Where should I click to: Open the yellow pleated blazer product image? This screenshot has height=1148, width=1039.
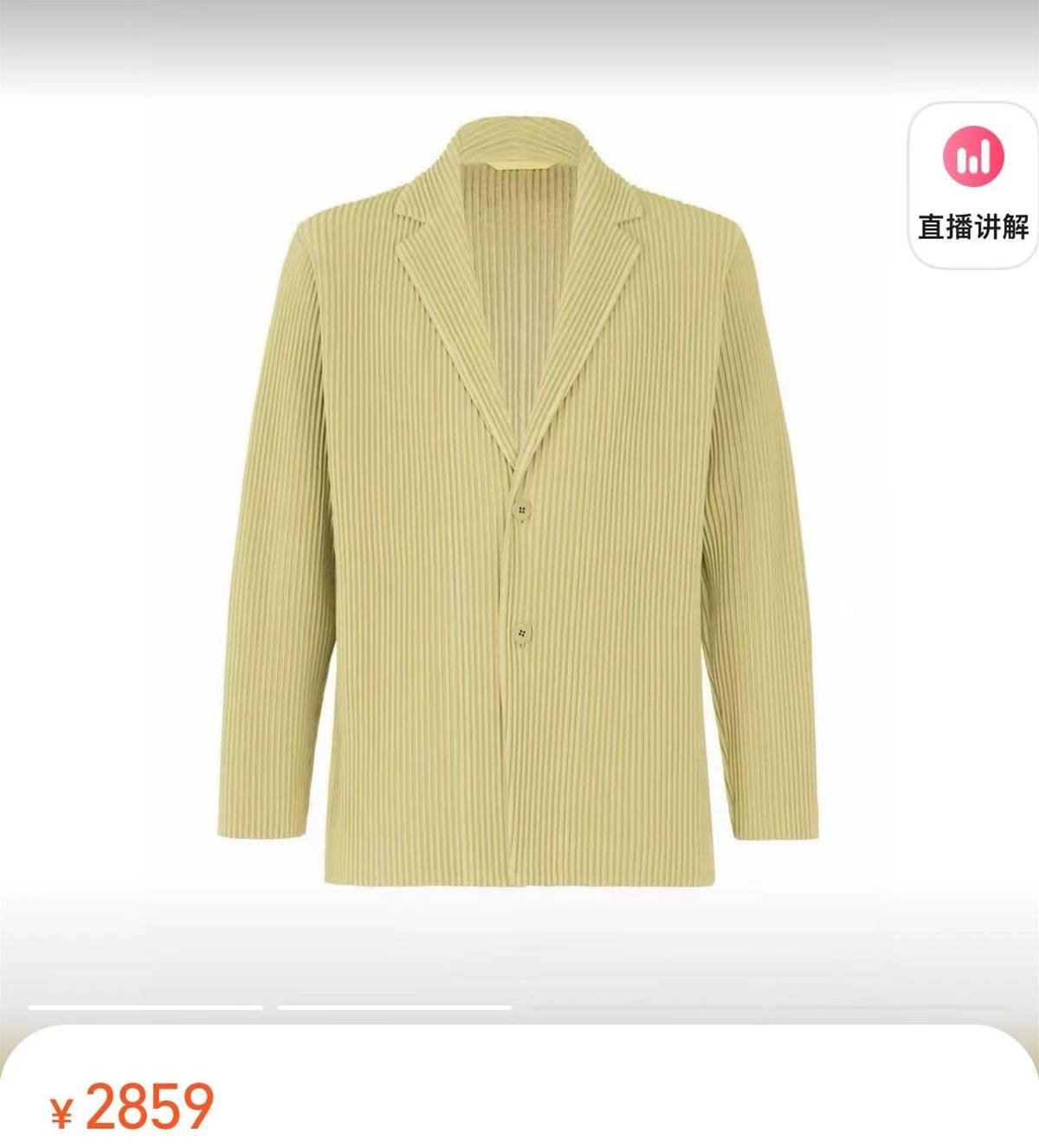coord(518,502)
